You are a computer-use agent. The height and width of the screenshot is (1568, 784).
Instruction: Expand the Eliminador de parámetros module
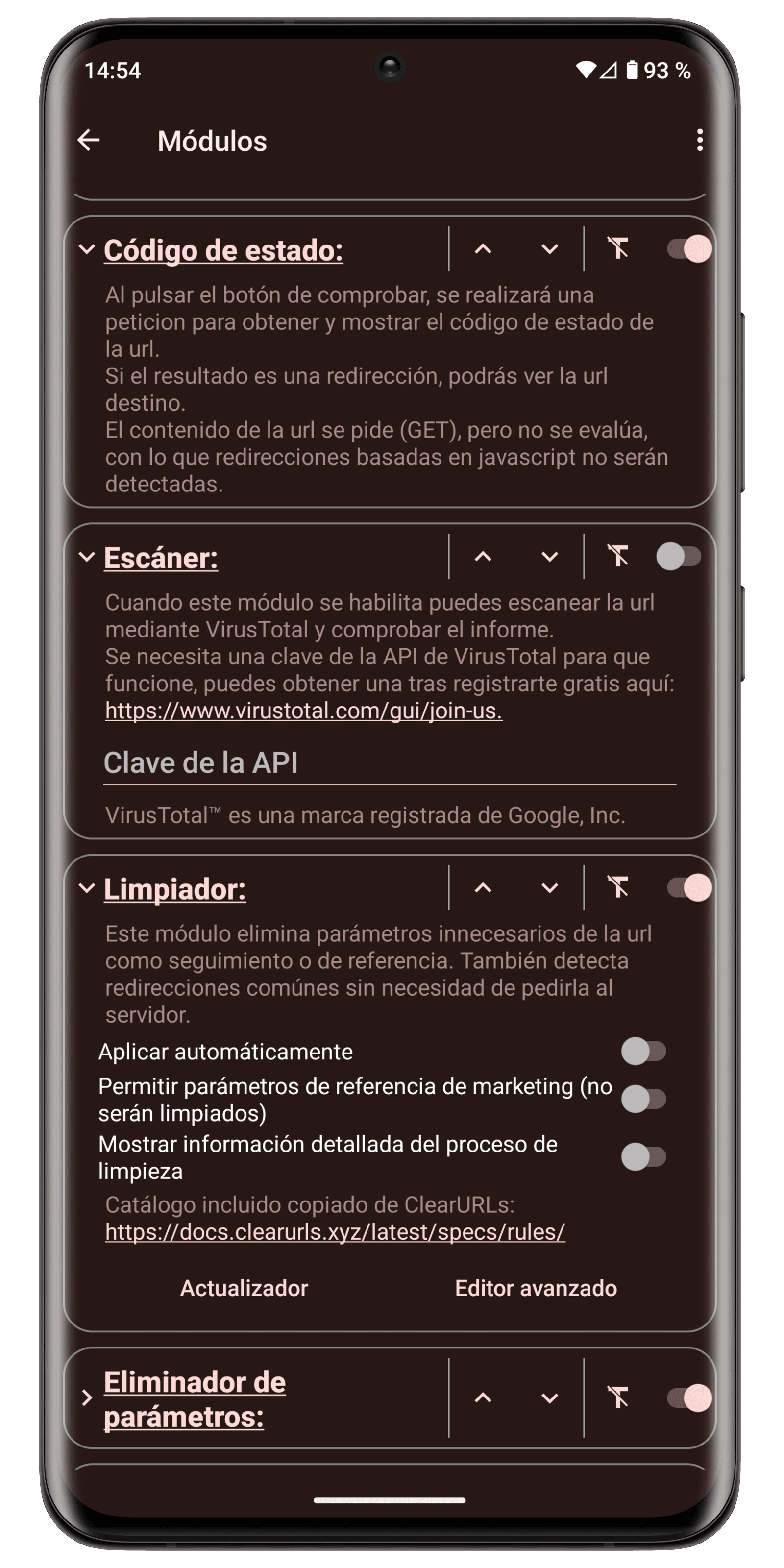(87, 1397)
